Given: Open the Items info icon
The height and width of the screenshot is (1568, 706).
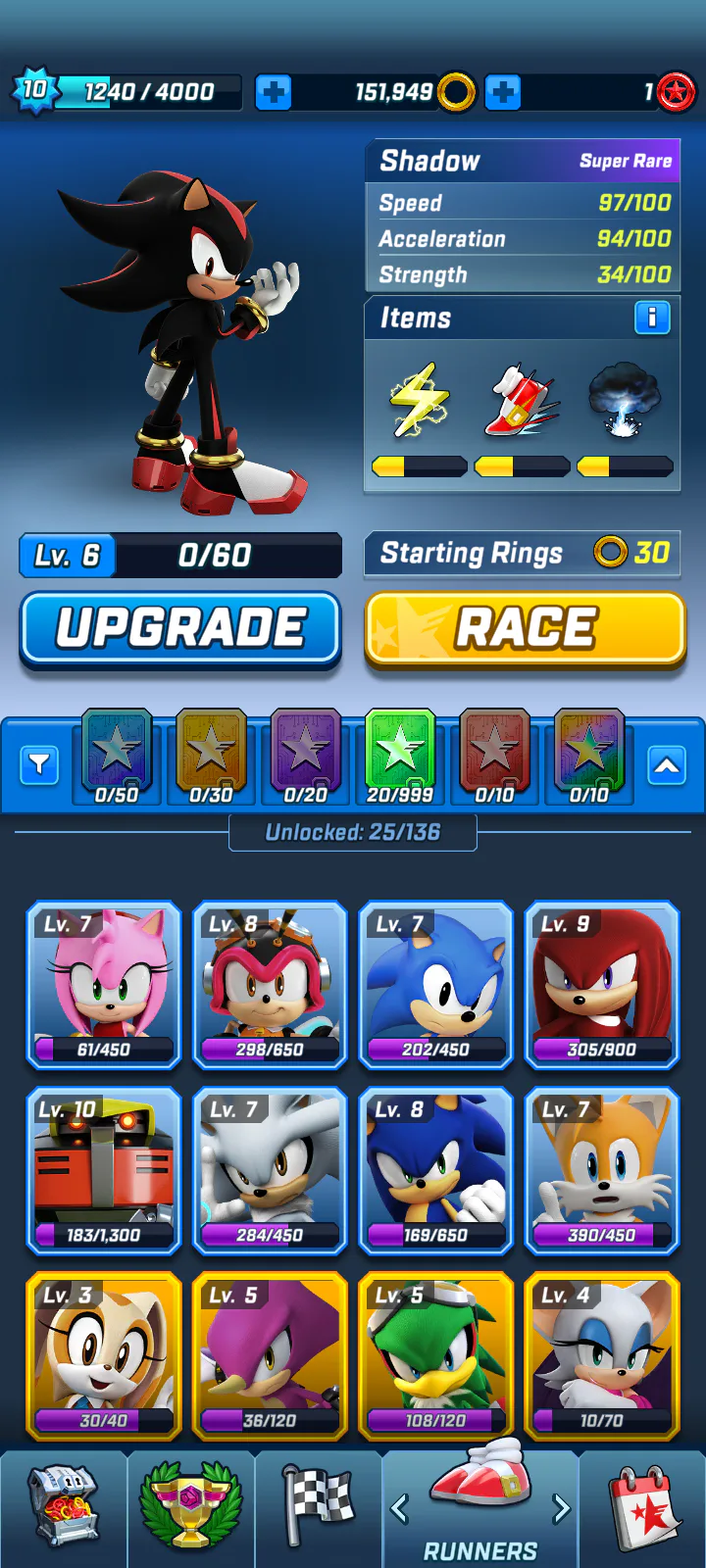Looking at the screenshot, I should (652, 318).
